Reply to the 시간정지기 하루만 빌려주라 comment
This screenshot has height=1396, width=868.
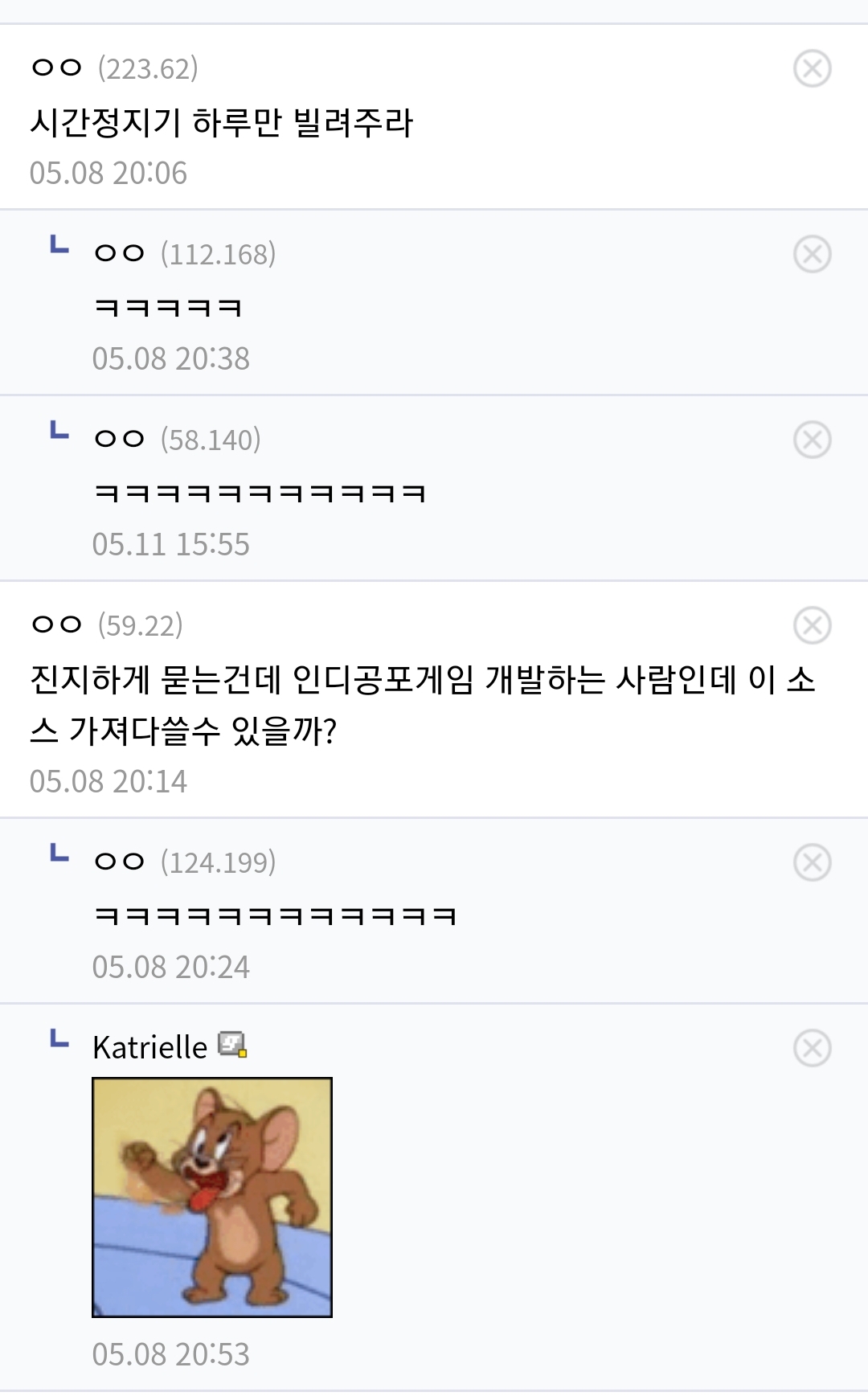coord(221,123)
